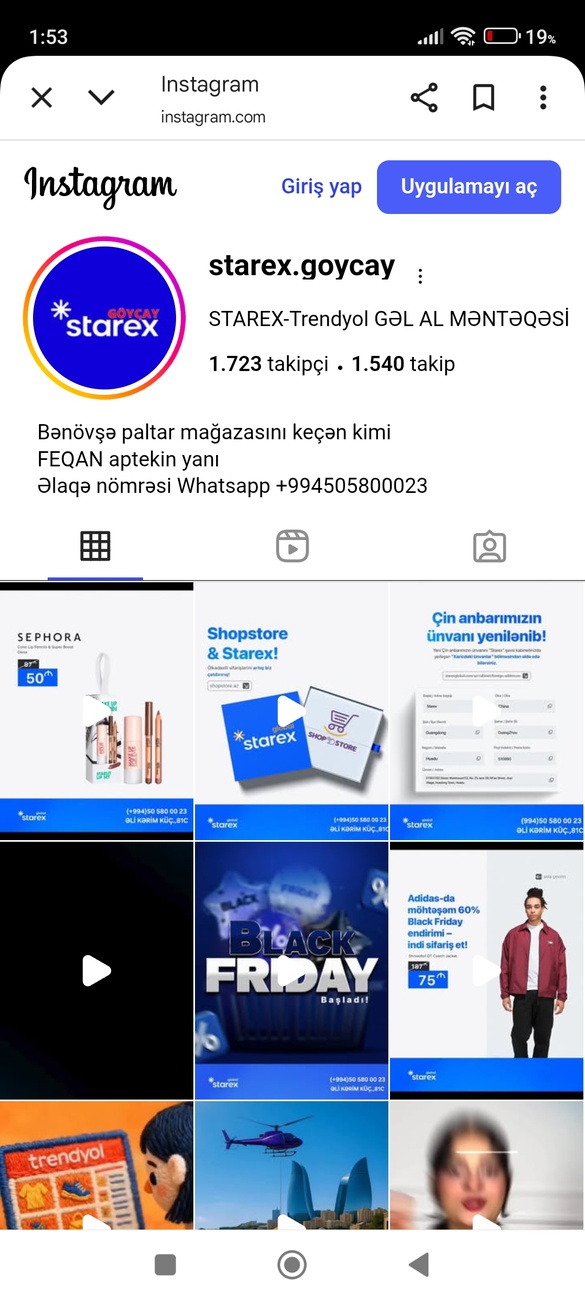Switch to the tagged photos tab
The width and height of the screenshot is (585, 1300).
(x=489, y=546)
